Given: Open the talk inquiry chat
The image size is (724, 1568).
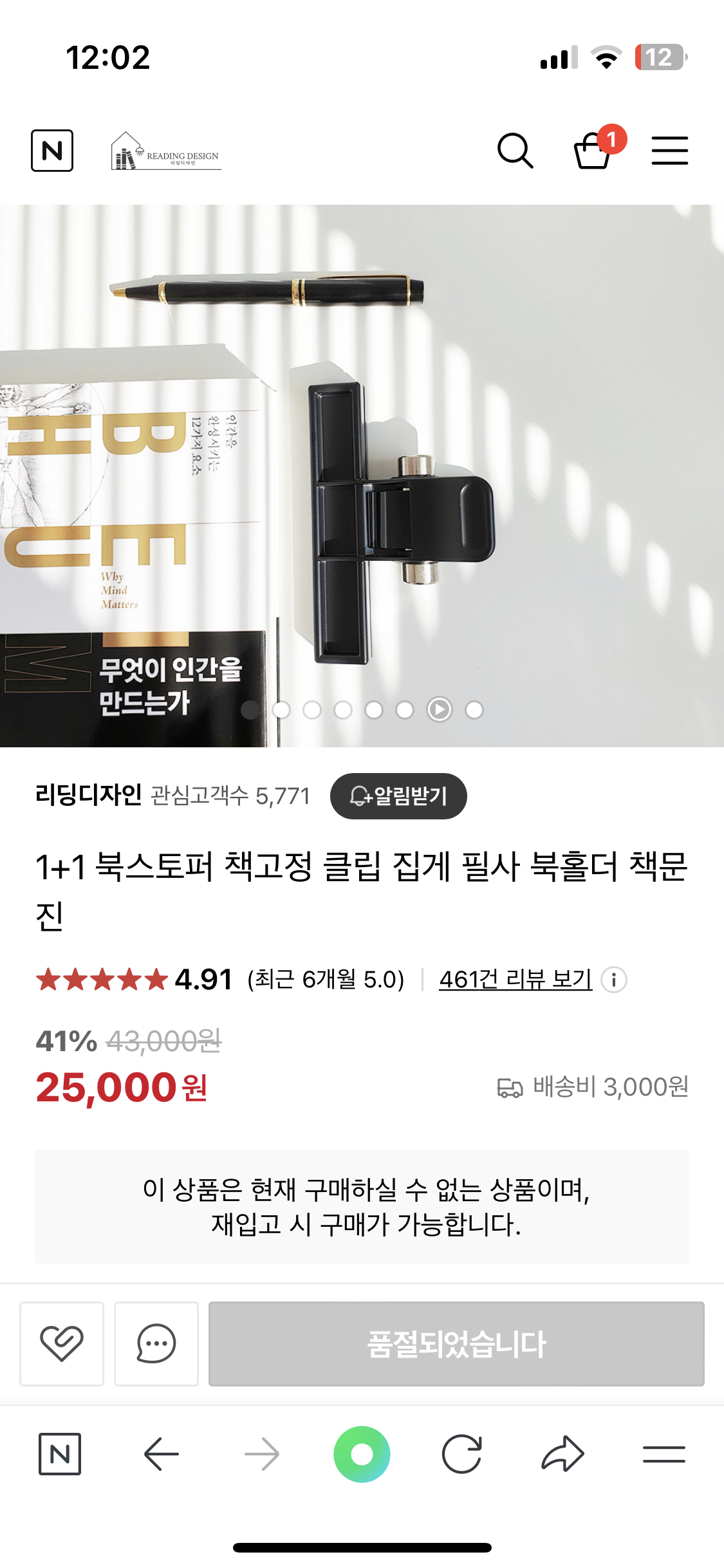Looking at the screenshot, I should click(156, 1343).
